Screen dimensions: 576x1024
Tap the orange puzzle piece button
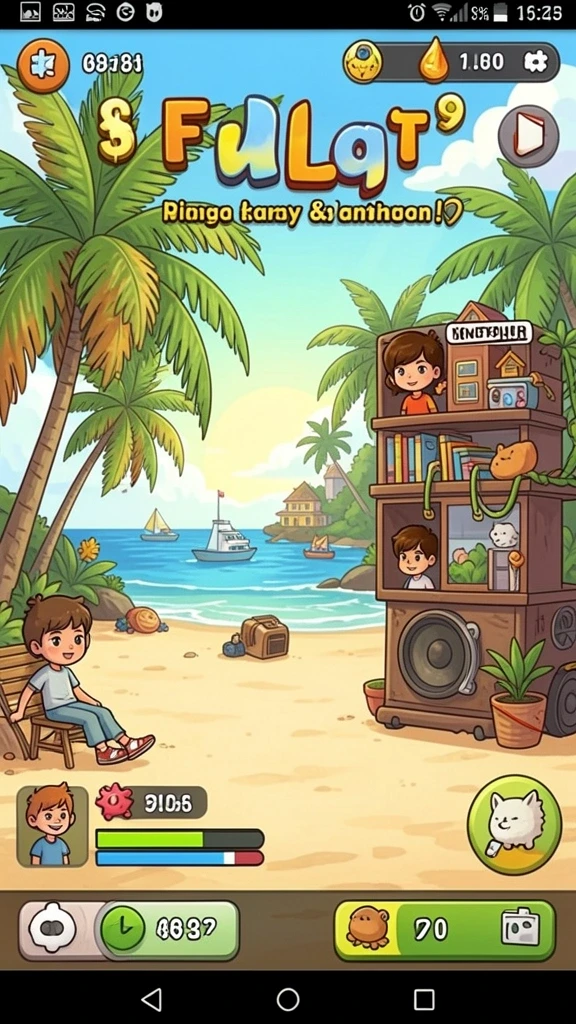coord(43,65)
